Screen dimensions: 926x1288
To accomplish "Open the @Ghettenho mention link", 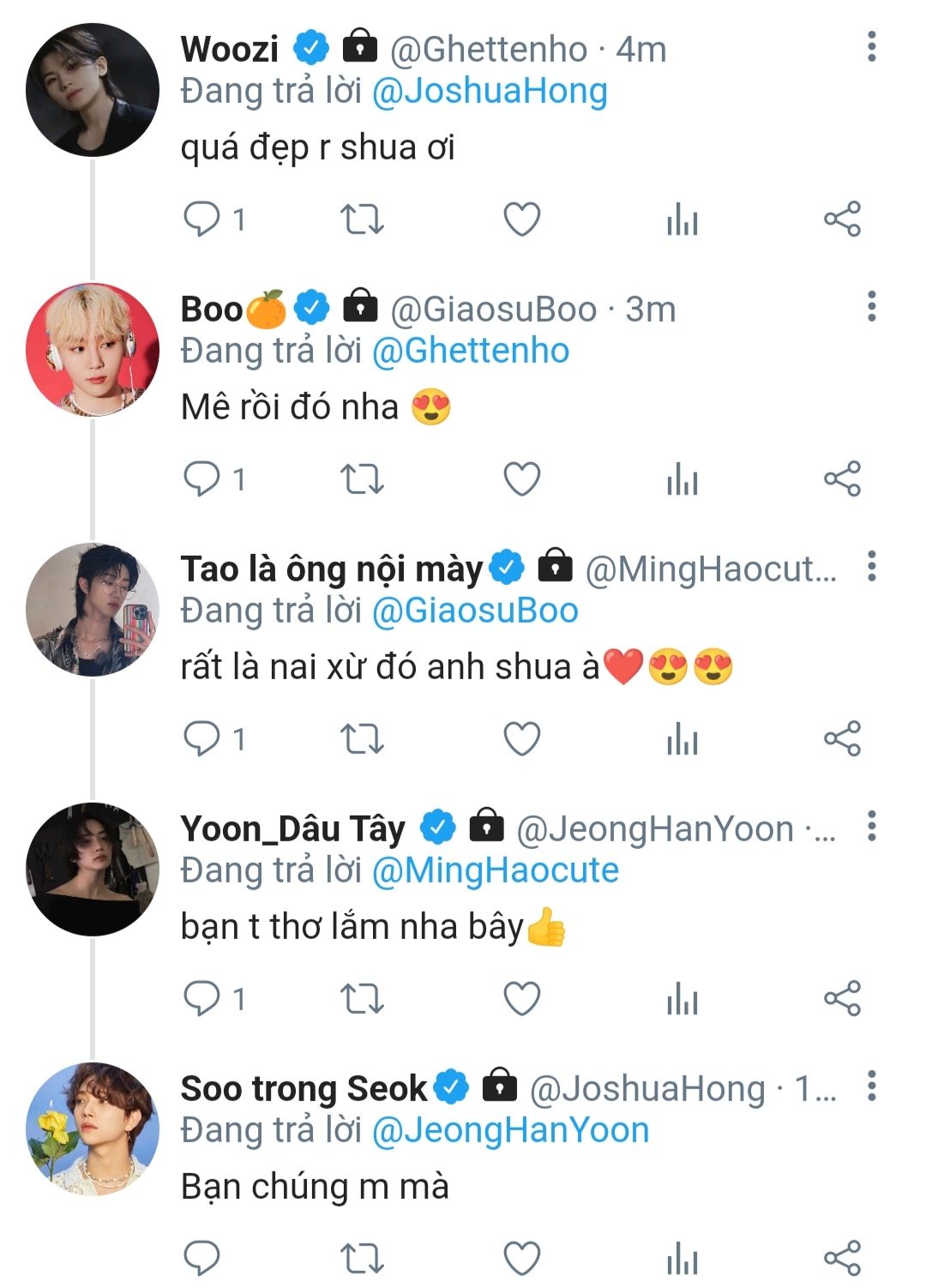I will coord(471,351).
